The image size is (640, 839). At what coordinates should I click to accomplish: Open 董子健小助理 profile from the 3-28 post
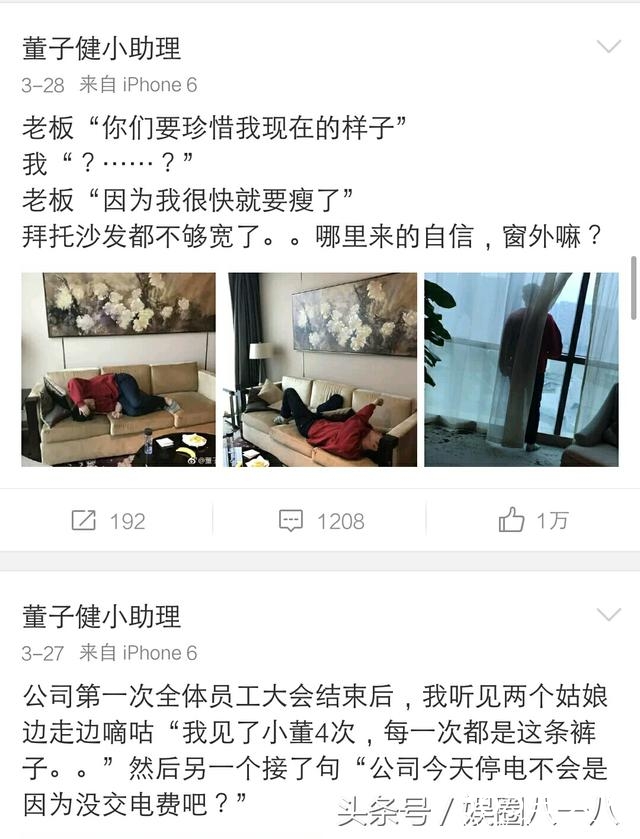101,48
